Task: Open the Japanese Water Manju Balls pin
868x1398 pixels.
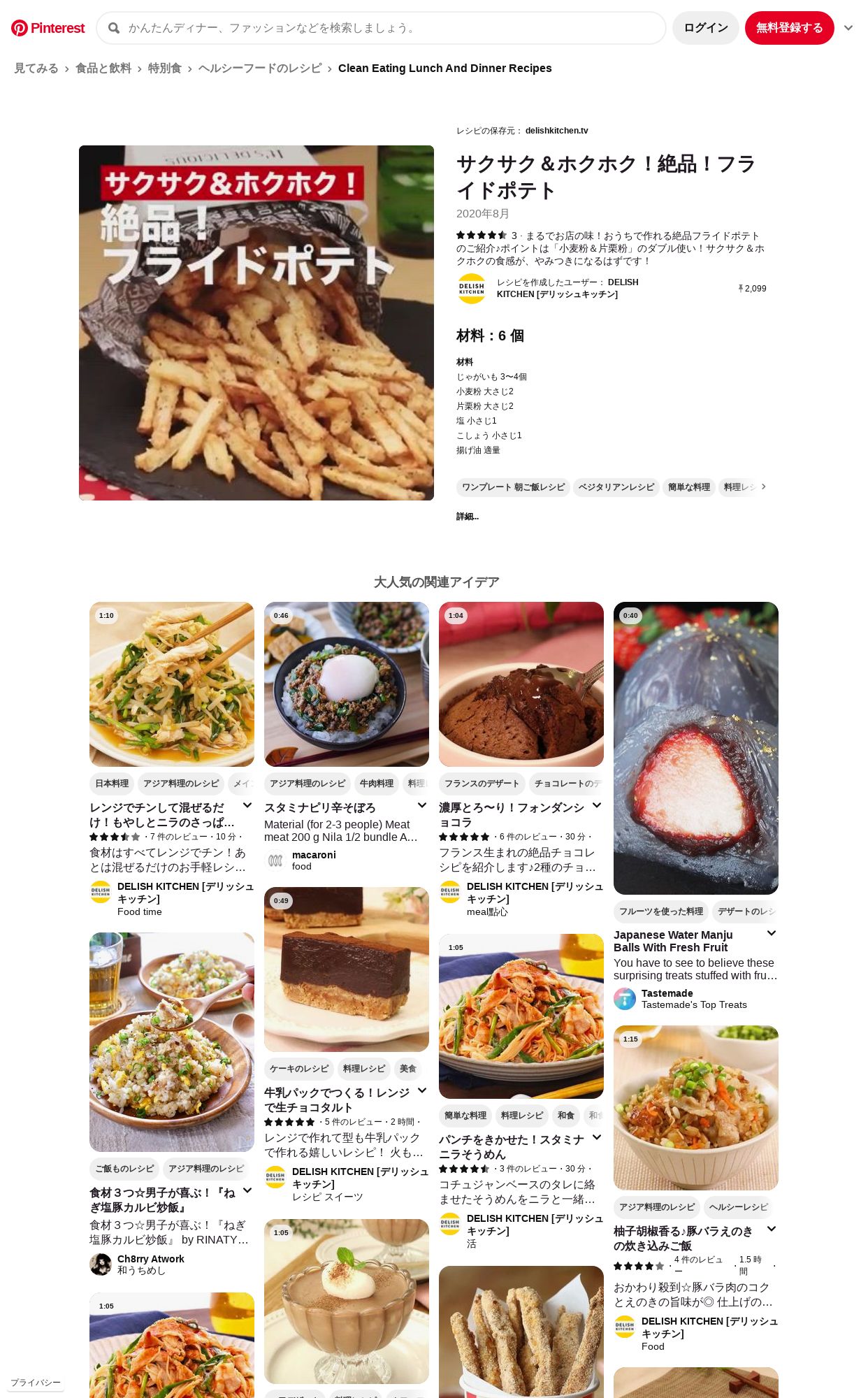Action: [x=696, y=748]
